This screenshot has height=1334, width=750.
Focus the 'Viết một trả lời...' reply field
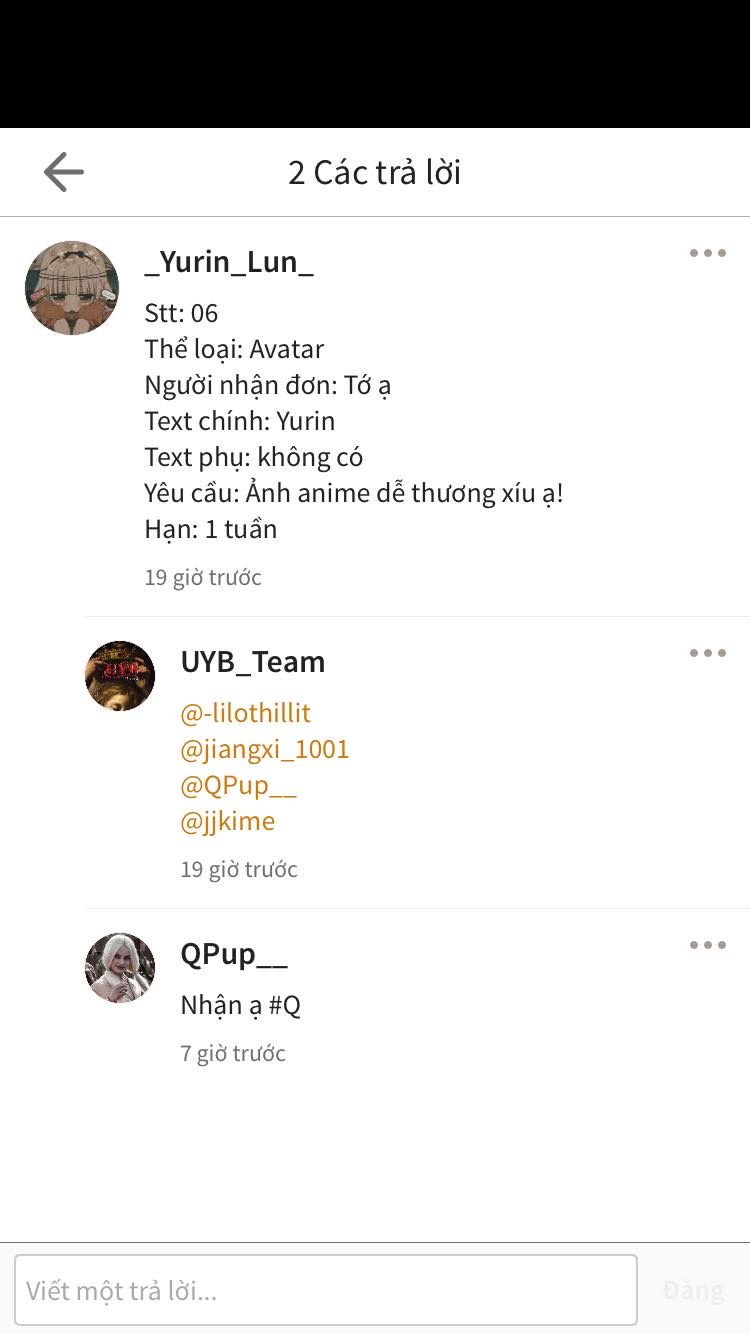click(x=326, y=1290)
